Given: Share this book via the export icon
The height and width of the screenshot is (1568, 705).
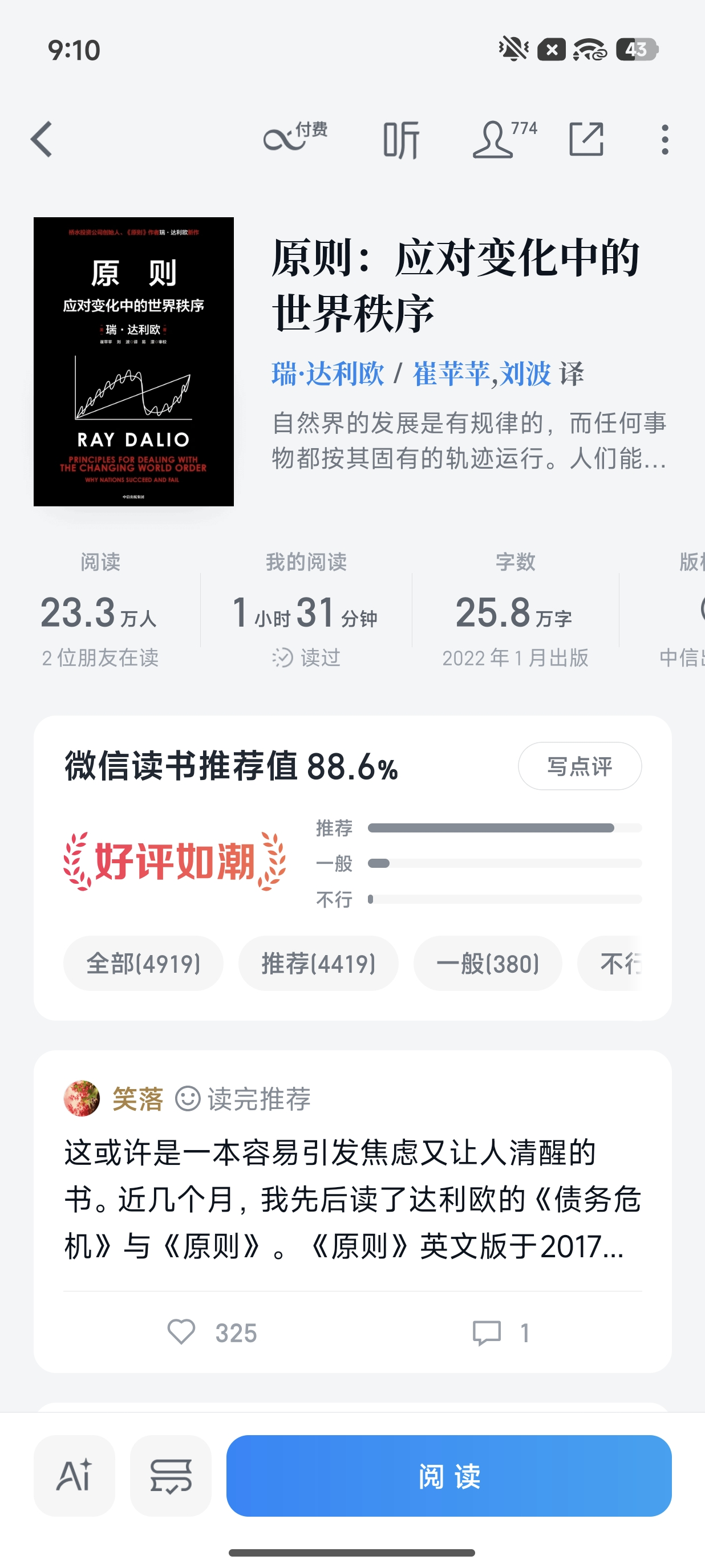Looking at the screenshot, I should pos(586,139).
